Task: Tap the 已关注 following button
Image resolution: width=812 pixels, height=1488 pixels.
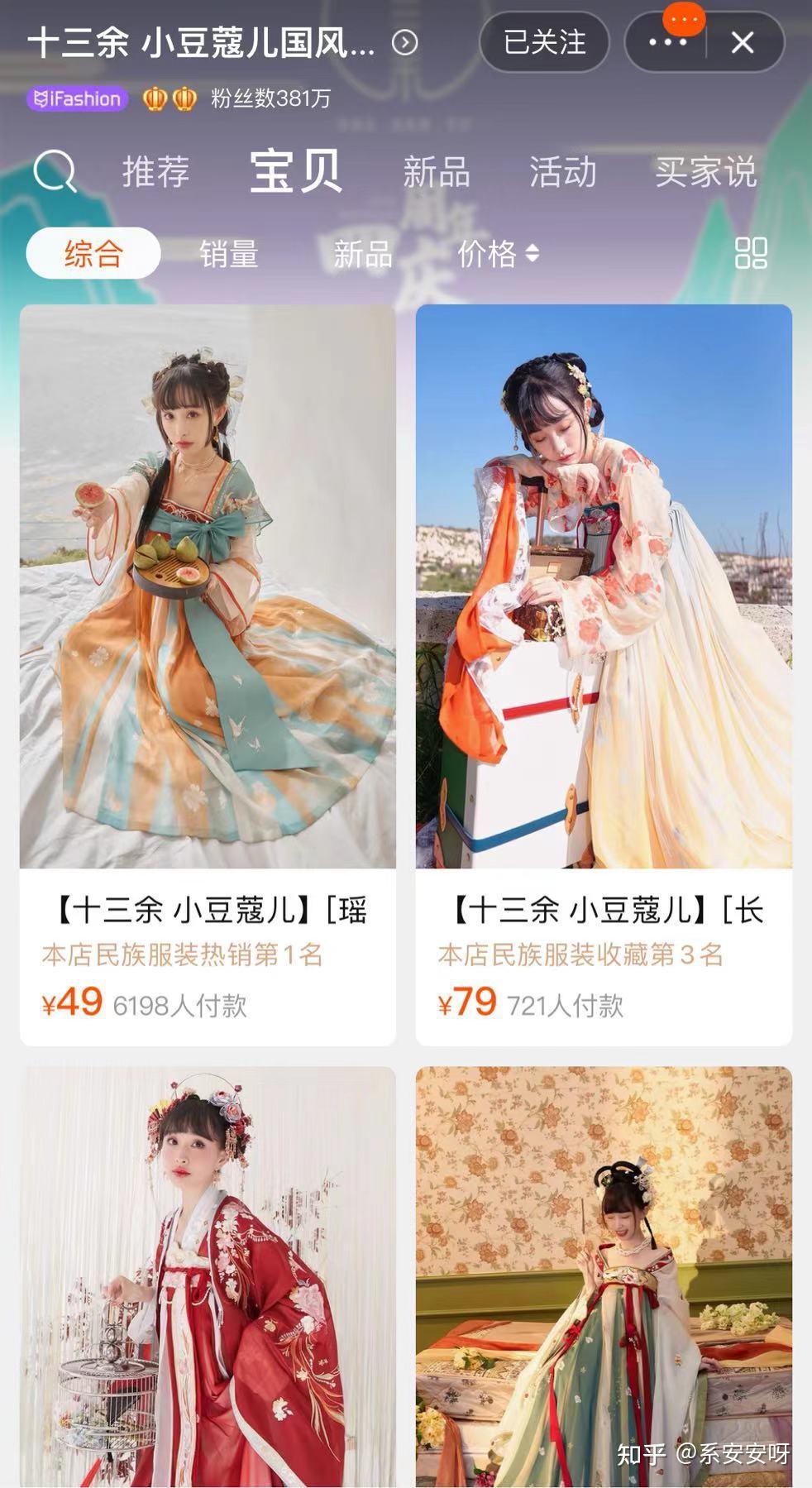Action: pos(544,42)
